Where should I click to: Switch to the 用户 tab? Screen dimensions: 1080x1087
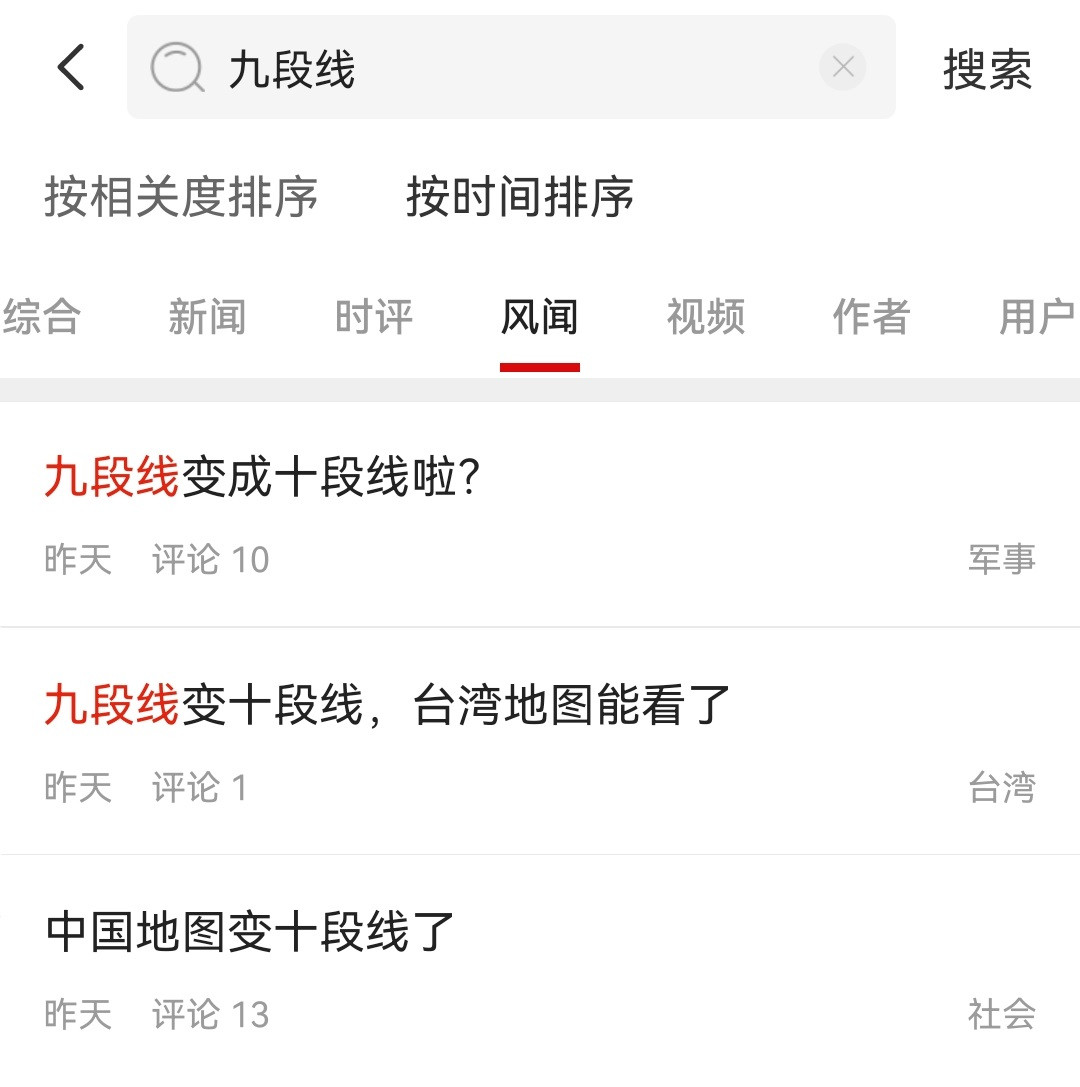1036,318
